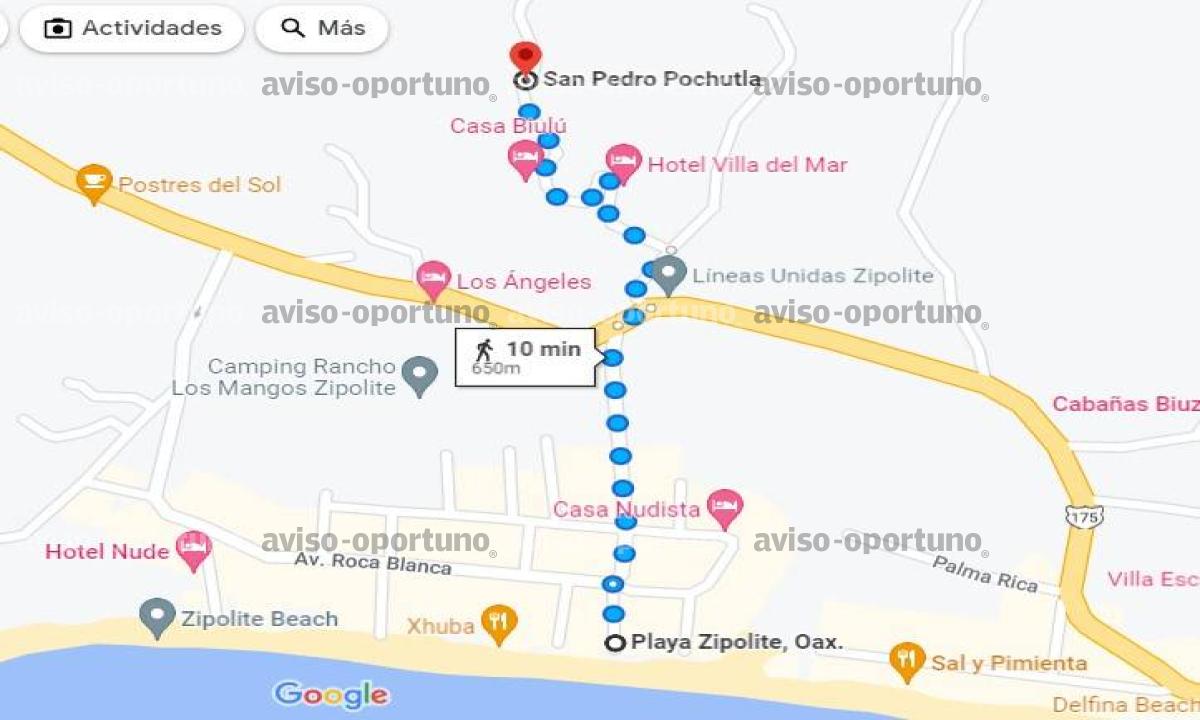Select the Actividades filter chip
The height and width of the screenshot is (720, 1200).
click(135, 28)
